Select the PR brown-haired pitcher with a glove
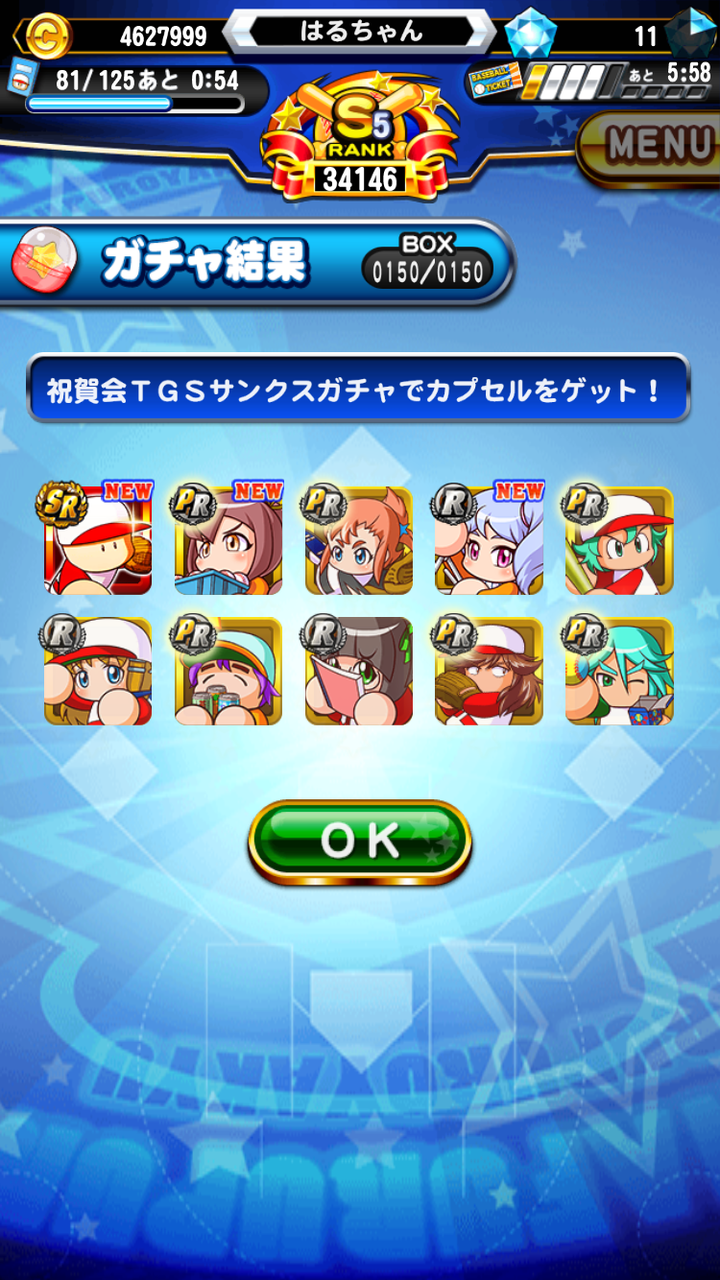The height and width of the screenshot is (1280, 720). 489,670
